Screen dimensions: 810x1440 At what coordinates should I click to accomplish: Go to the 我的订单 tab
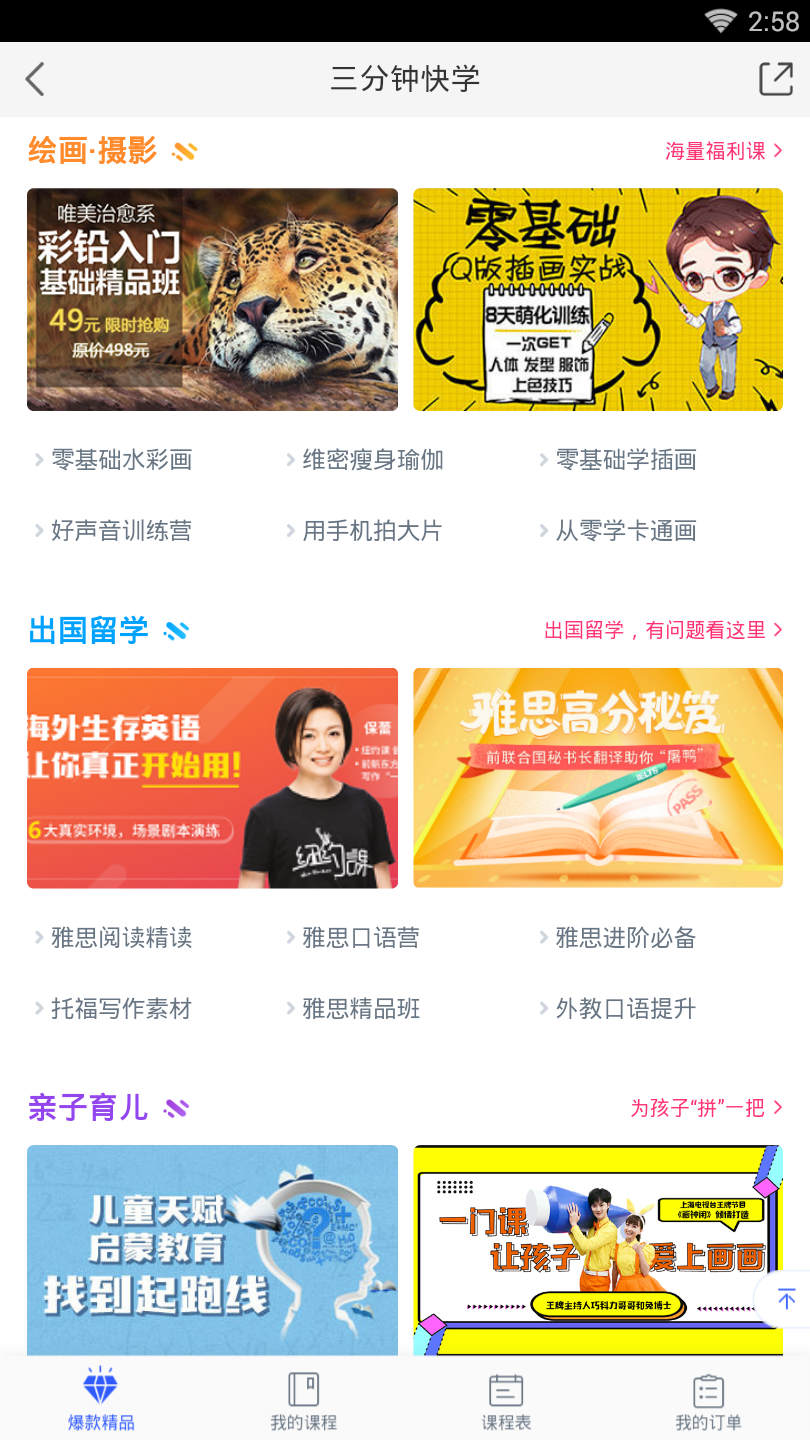(x=708, y=1400)
